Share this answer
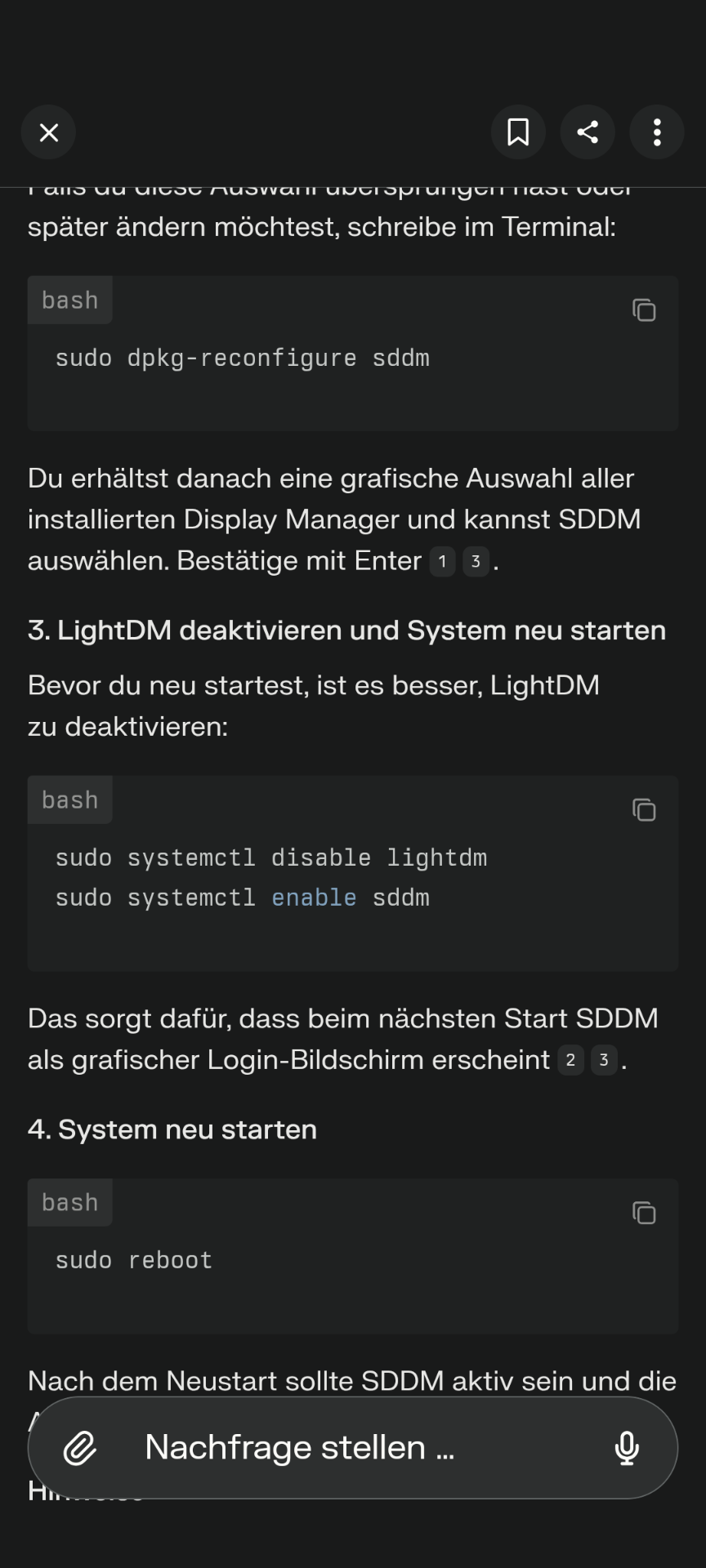 [x=588, y=132]
